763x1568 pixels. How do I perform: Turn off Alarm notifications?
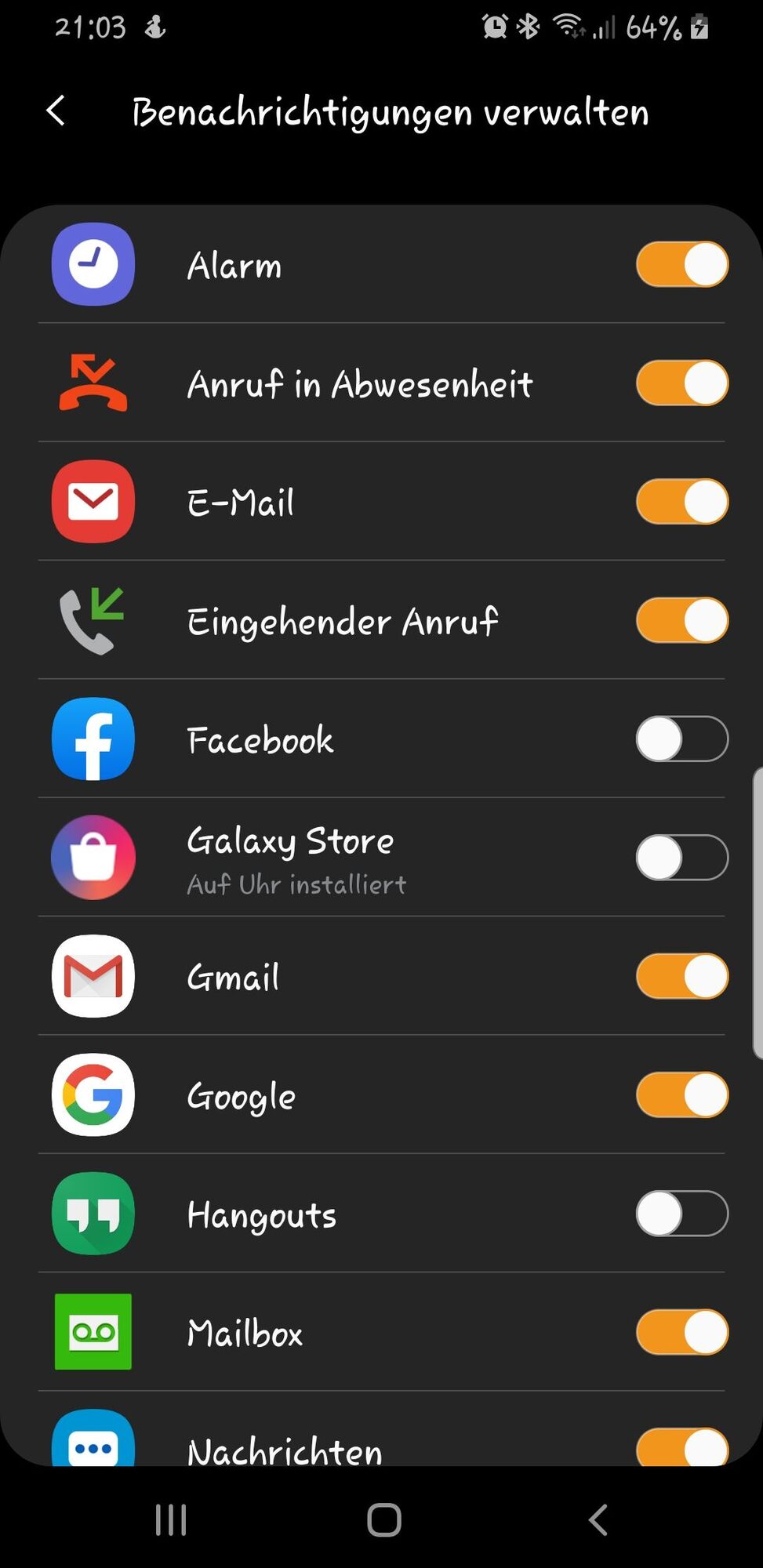[x=681, y=264]
